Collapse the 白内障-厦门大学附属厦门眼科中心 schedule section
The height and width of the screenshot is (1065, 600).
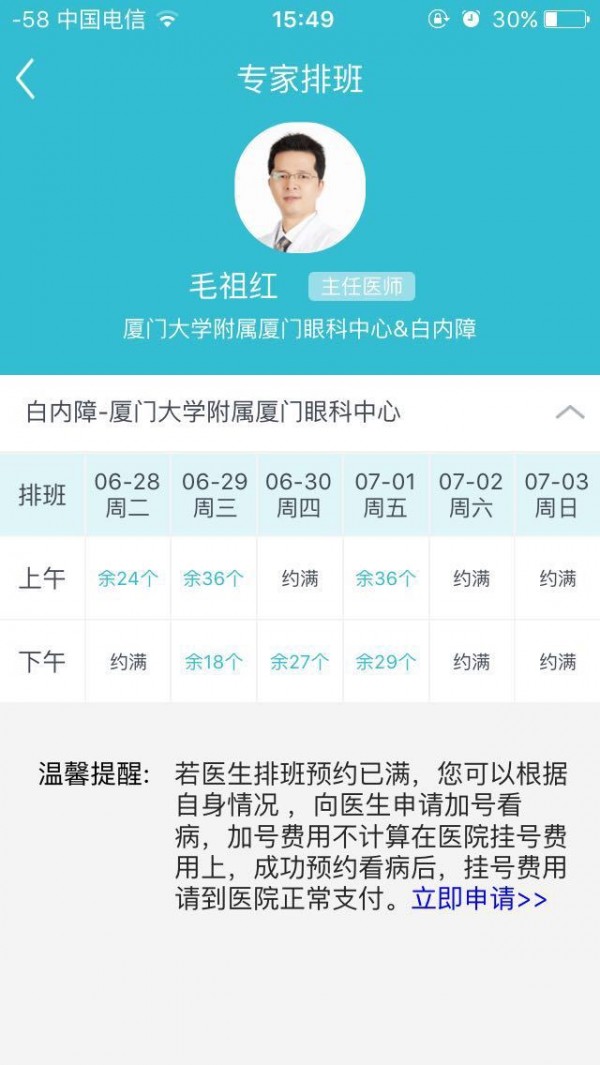click(x=569, y=412)
